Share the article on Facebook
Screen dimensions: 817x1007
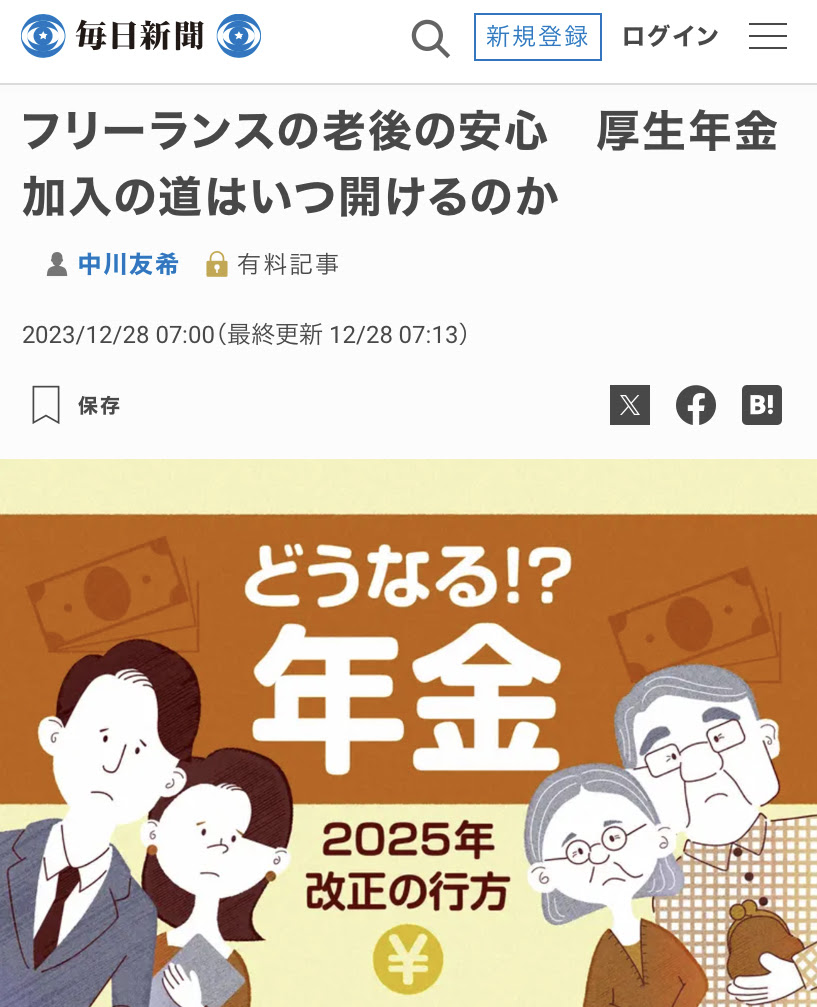pyautogui.click(x=696, y=405)
